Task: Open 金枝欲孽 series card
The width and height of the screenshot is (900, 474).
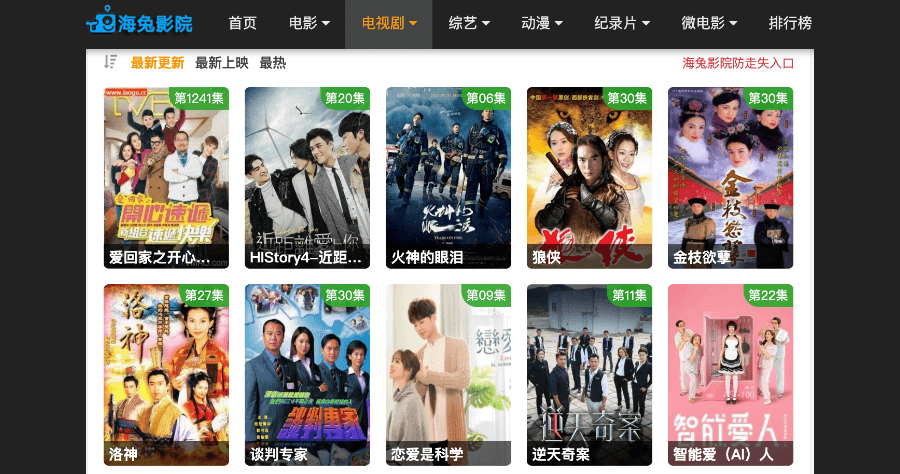Action: click(x=730, y=177)
